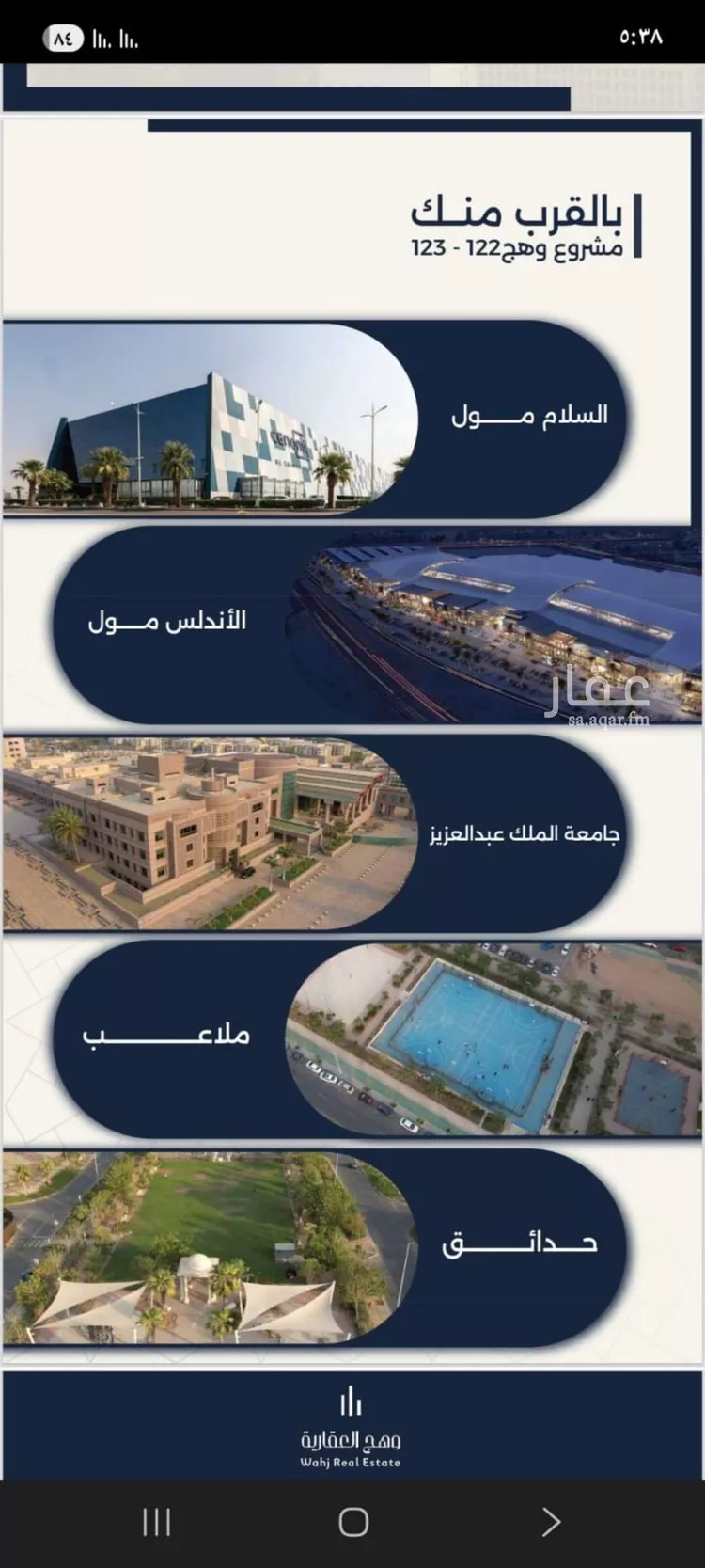Open the recent apps view
This screenshot has height=1568, width=705.
[156, 1522]
